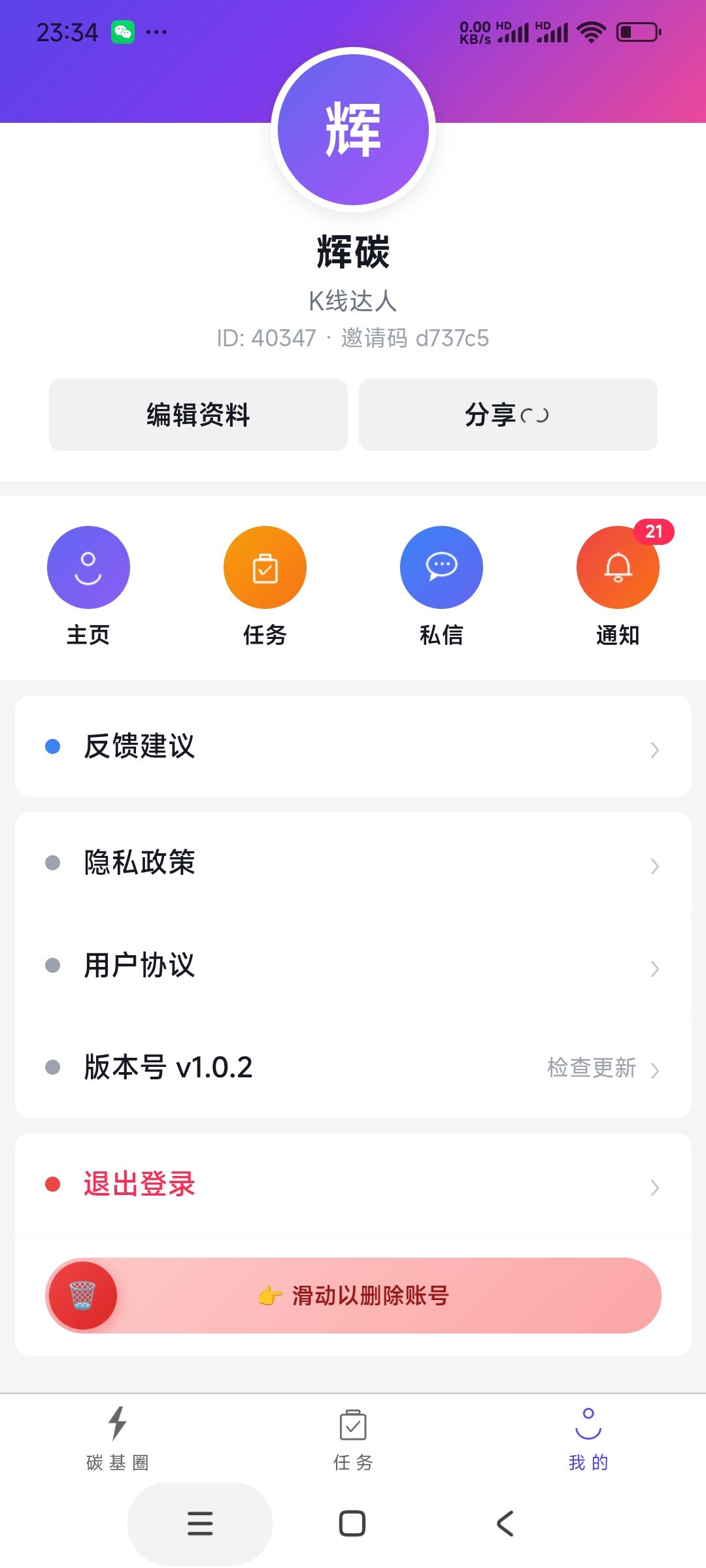Open 编辑资料 to edit profile
Screen dimensions: 706x1568
click(198, 415)
